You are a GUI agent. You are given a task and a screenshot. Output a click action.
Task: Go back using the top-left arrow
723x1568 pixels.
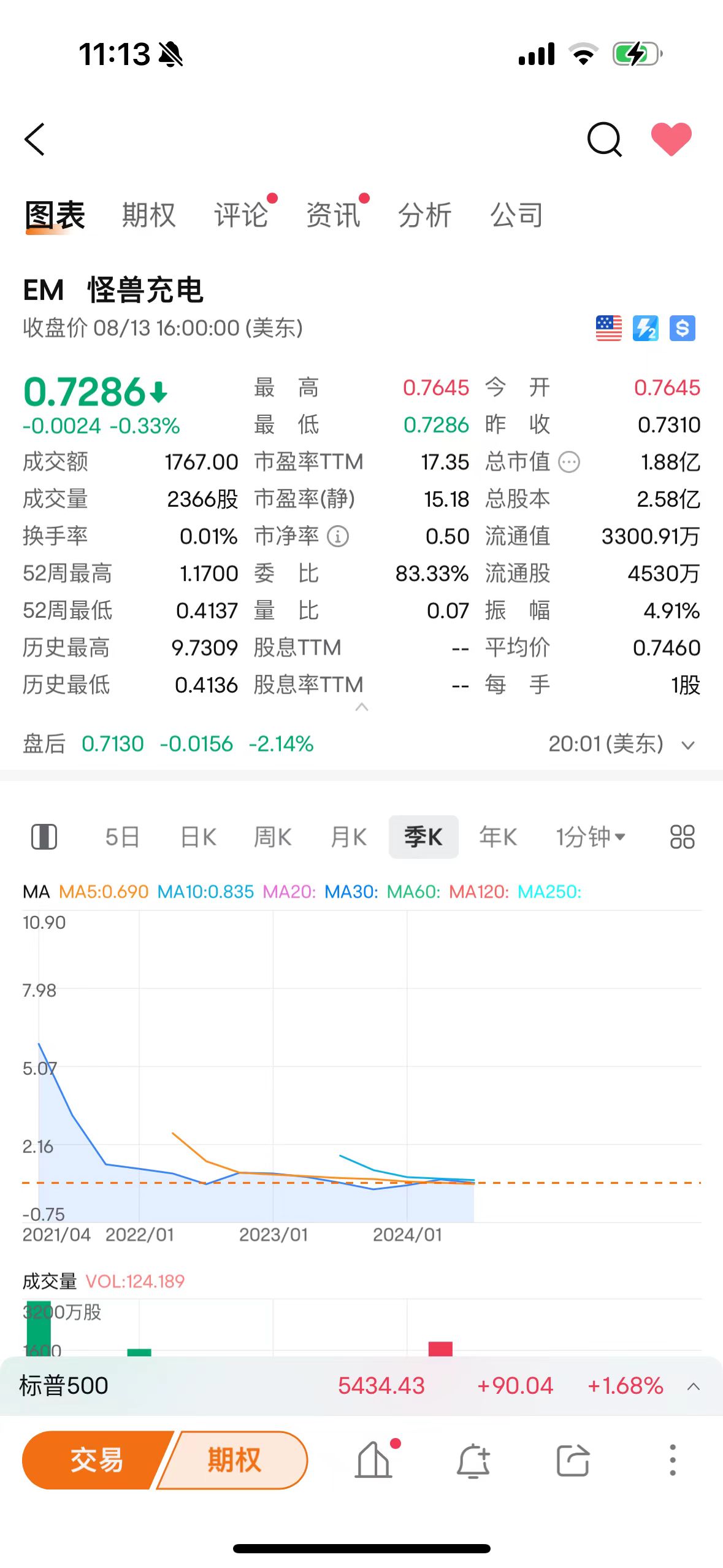[x=36, y=139]
